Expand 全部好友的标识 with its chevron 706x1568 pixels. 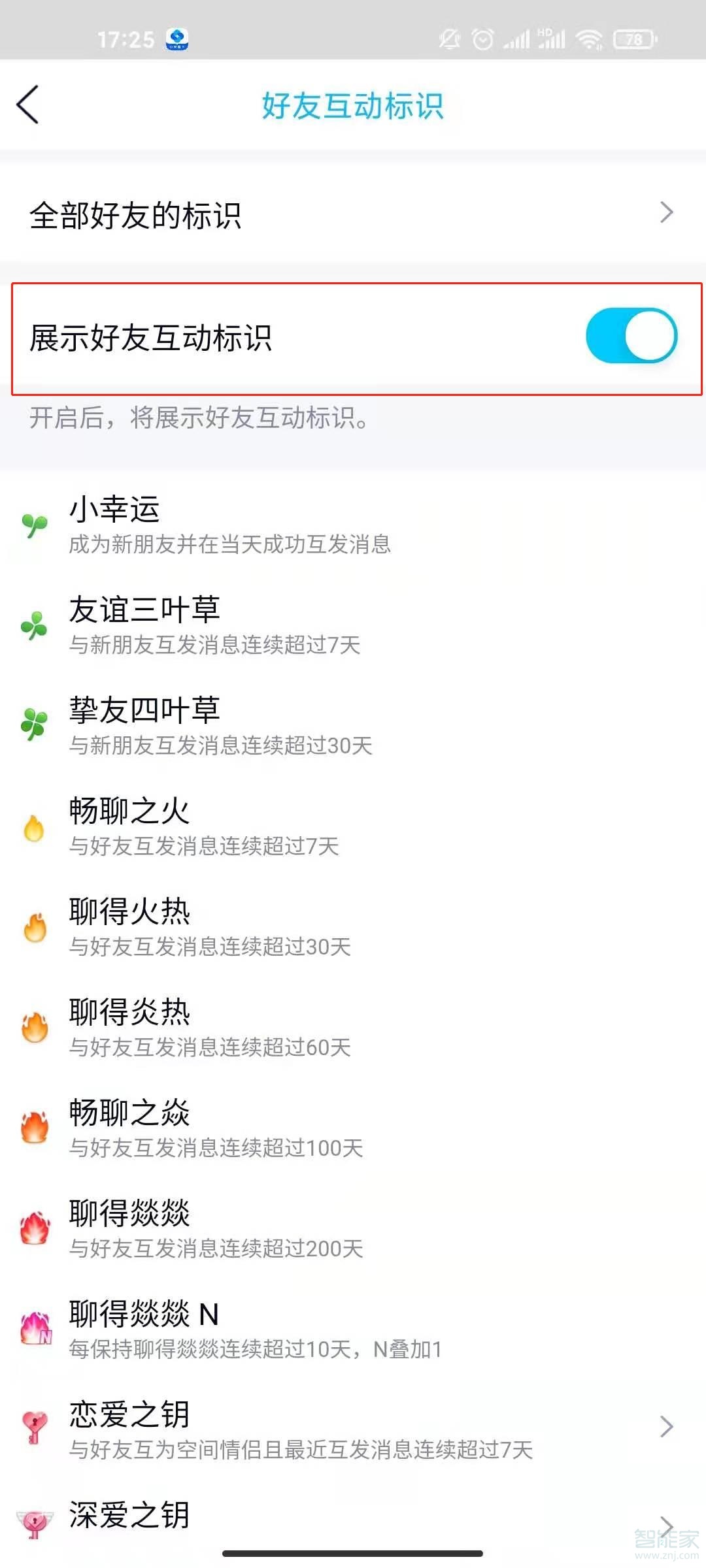pos(667,212)
